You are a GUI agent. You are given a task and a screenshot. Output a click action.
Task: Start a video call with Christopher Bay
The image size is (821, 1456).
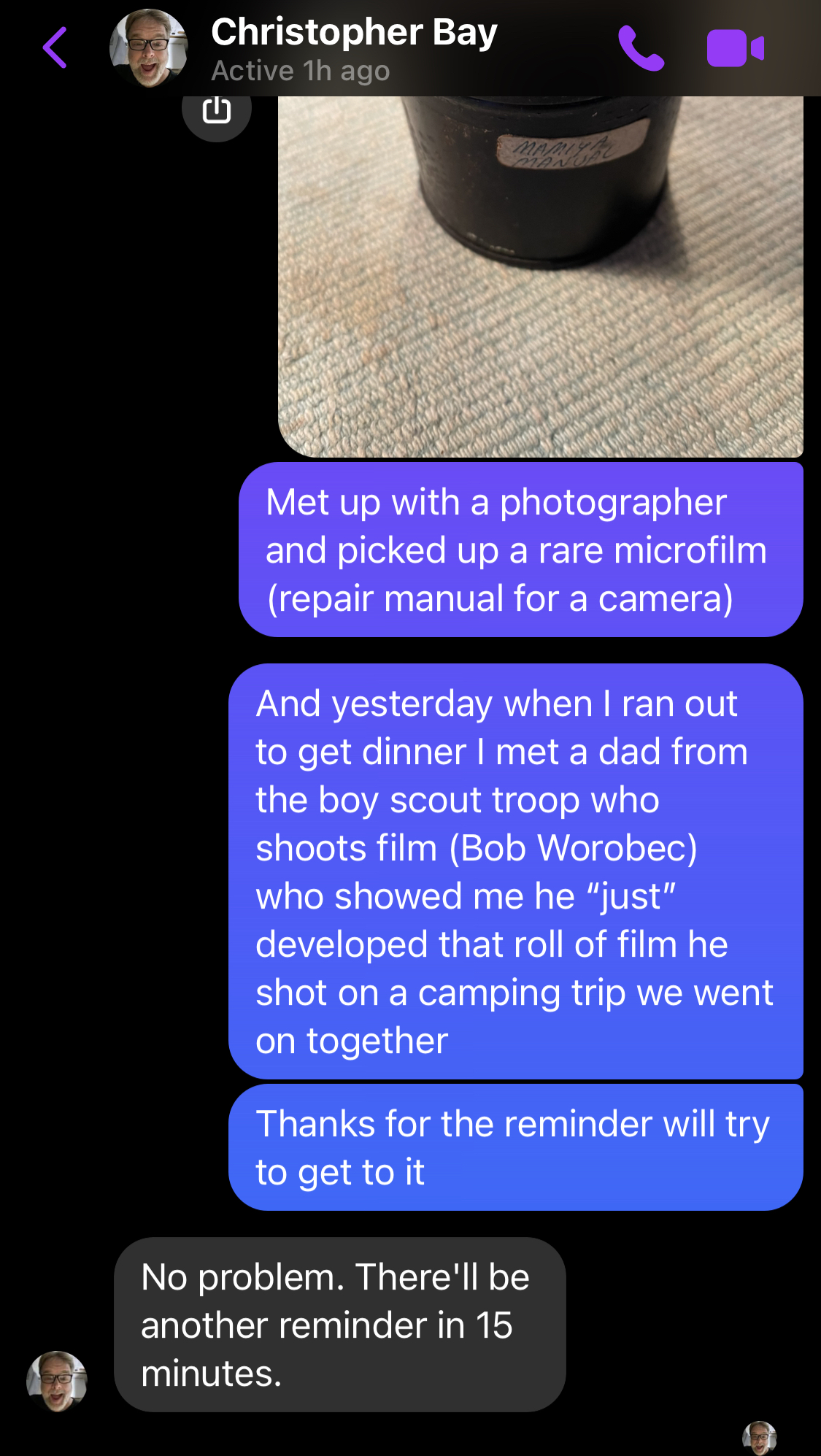[x=735, y=48]
